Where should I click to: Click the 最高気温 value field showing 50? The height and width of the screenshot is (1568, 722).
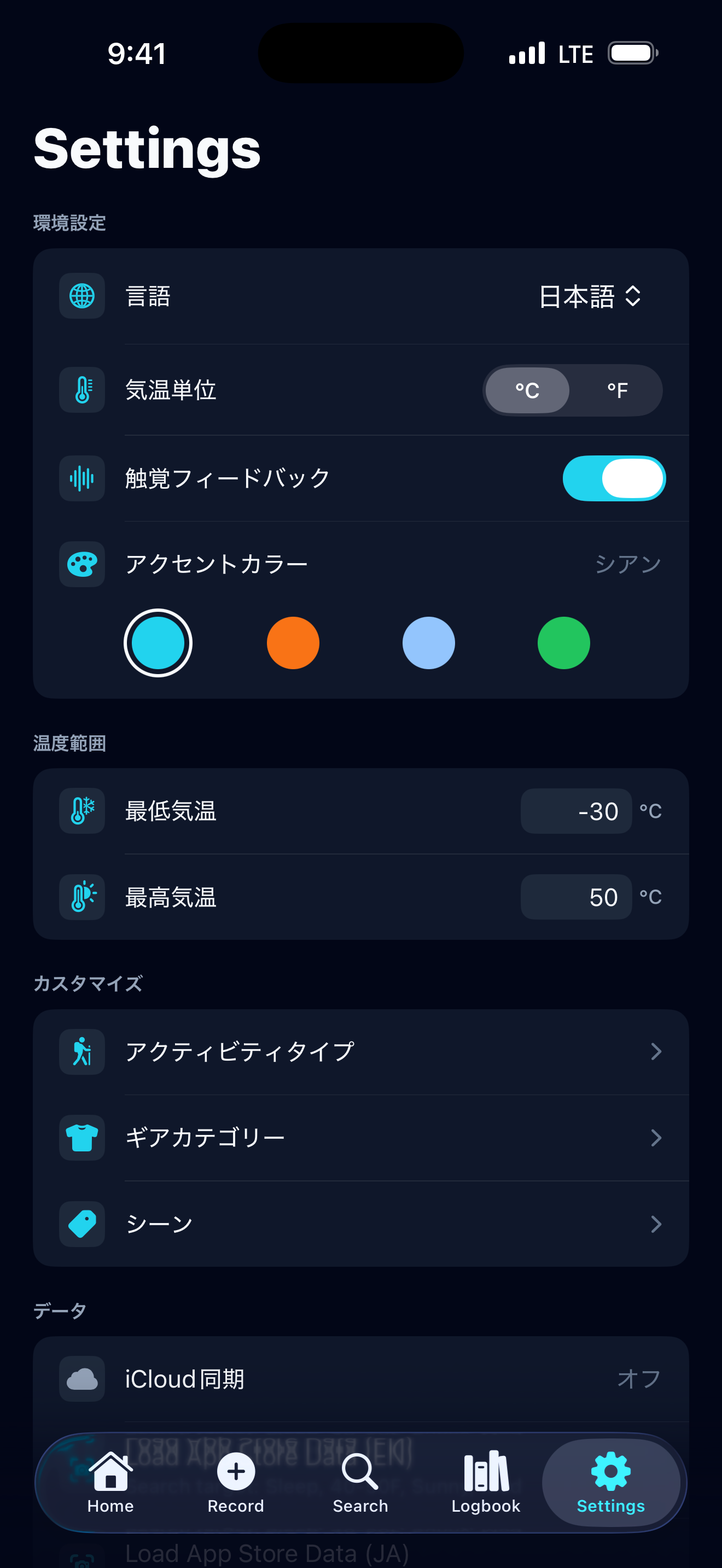click(575, 897)
